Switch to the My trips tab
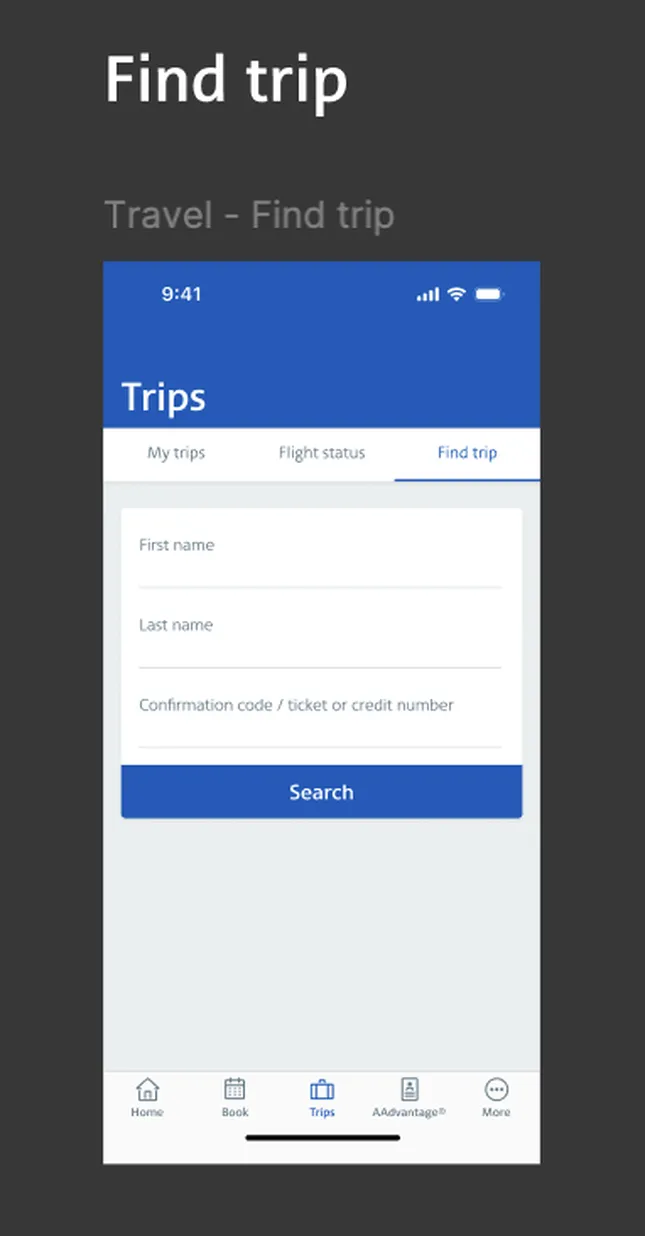The height and width of the screenshot is (1236, 645). [176, 453]
